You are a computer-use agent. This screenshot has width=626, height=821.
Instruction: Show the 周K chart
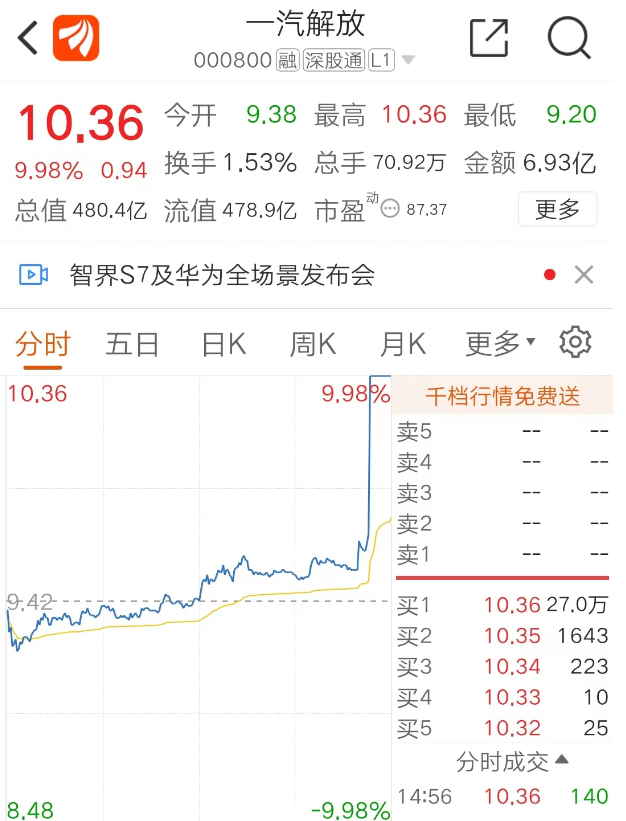[x=312, y=344]
